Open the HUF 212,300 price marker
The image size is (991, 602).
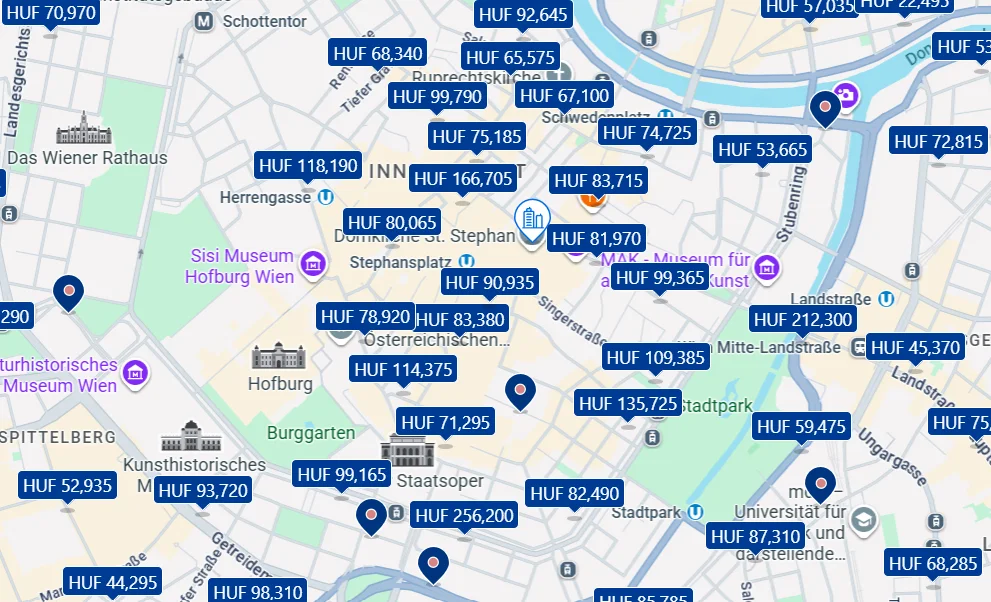[803, 320]
